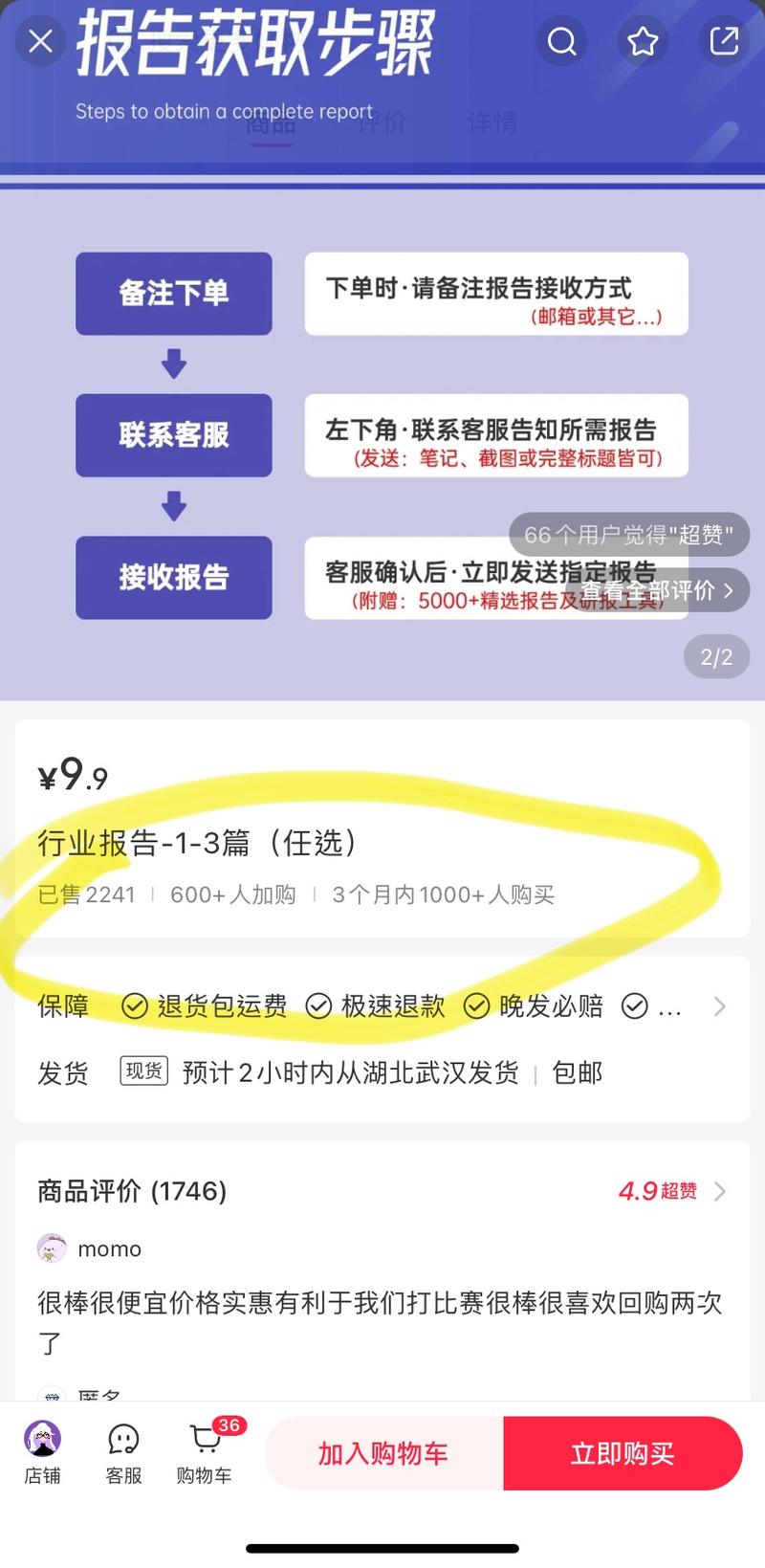Tap 查看全部评价 to see all reviews

click(657, 590)
